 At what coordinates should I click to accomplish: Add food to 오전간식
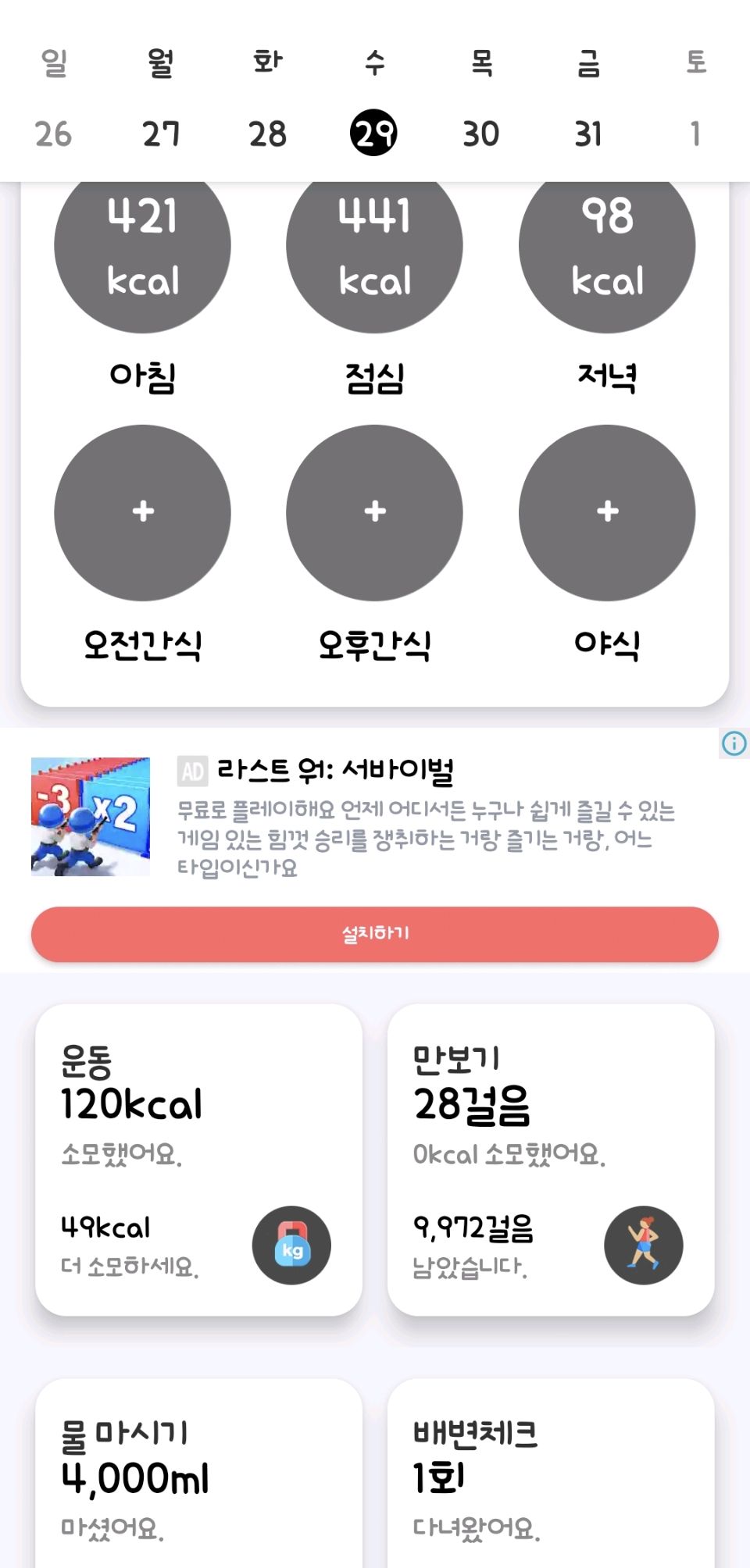coord(142,512)
